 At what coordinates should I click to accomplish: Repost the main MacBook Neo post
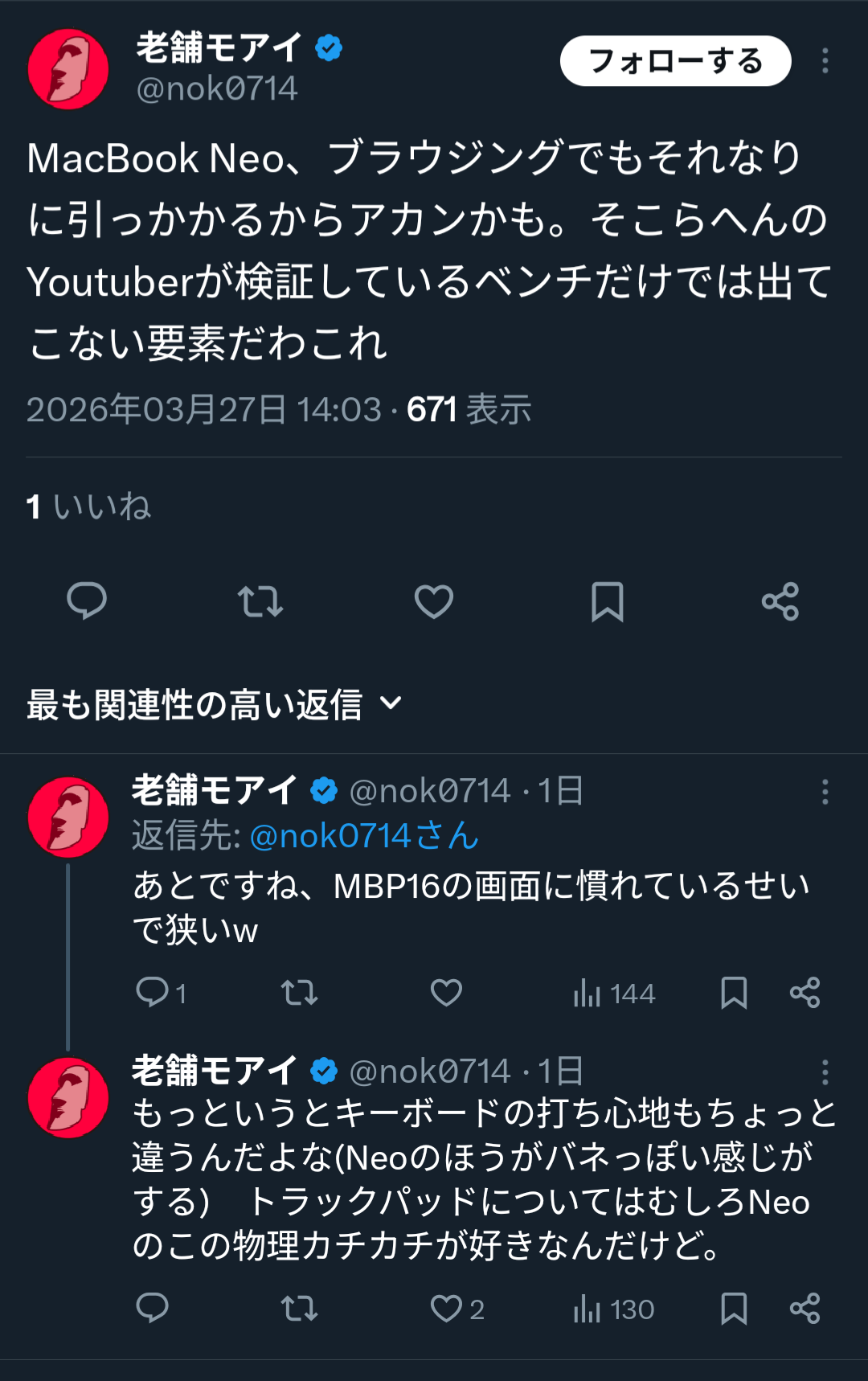pos(260,601)
